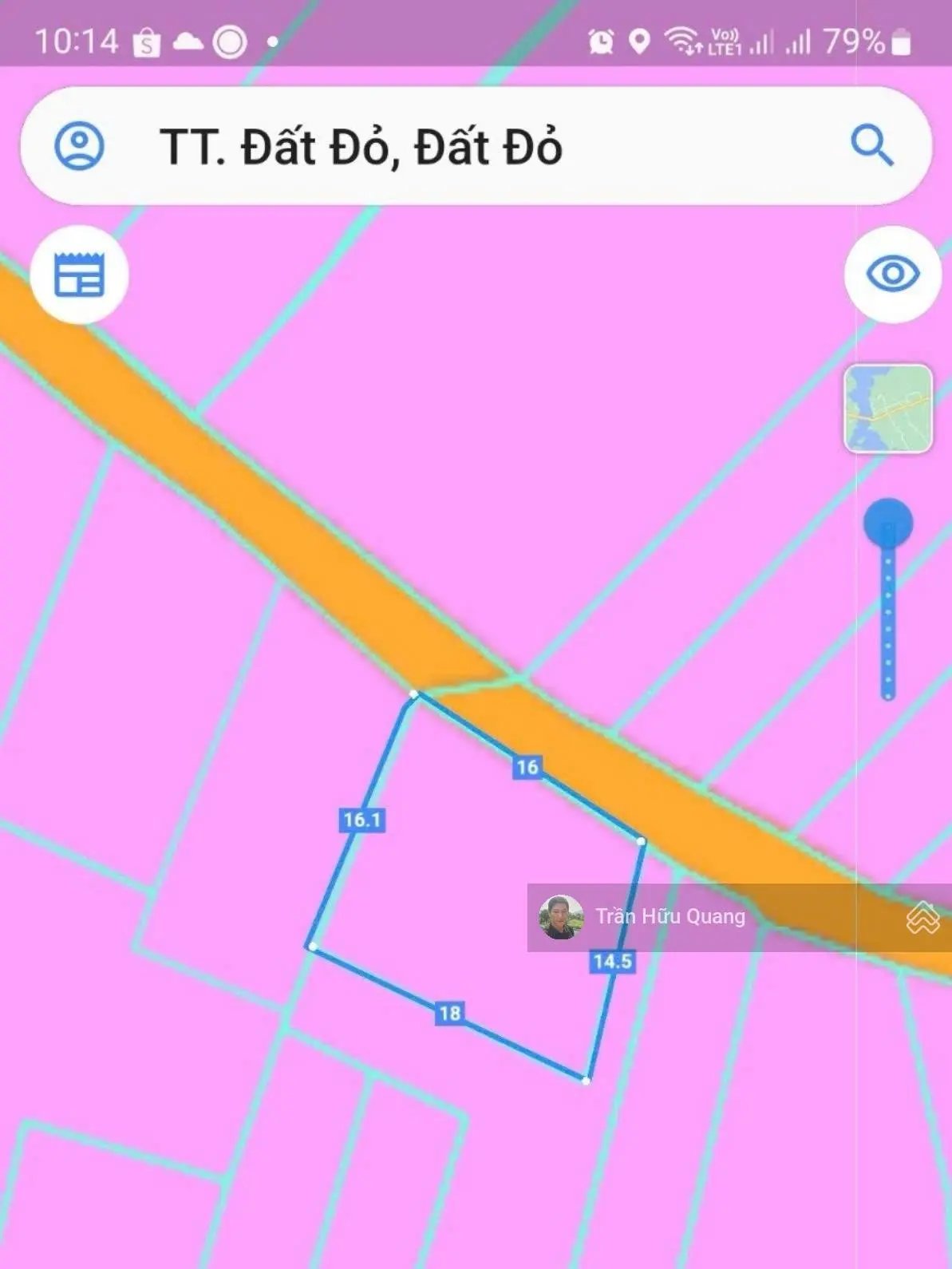Open the planning info table button
The width and height of the screenshot is (952, 1269).
(79, 275)
